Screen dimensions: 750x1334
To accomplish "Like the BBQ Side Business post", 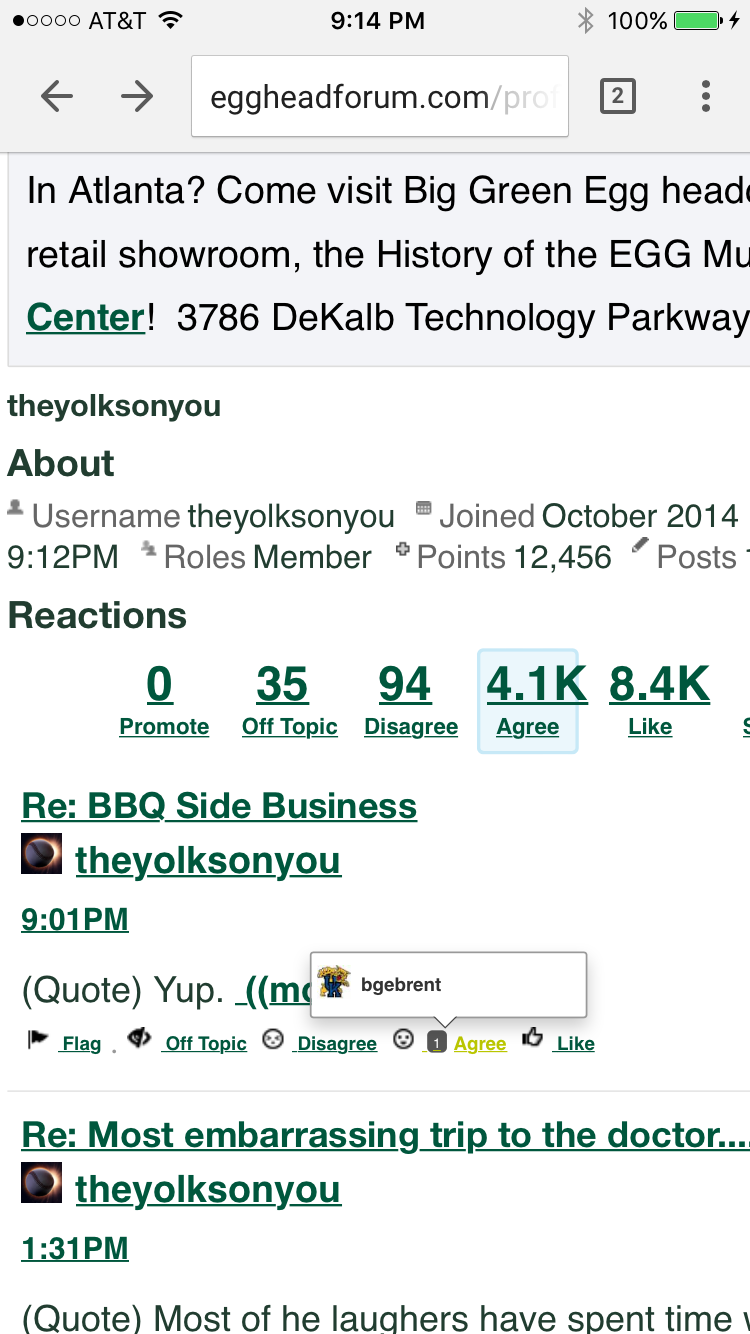I will 575,1044.
